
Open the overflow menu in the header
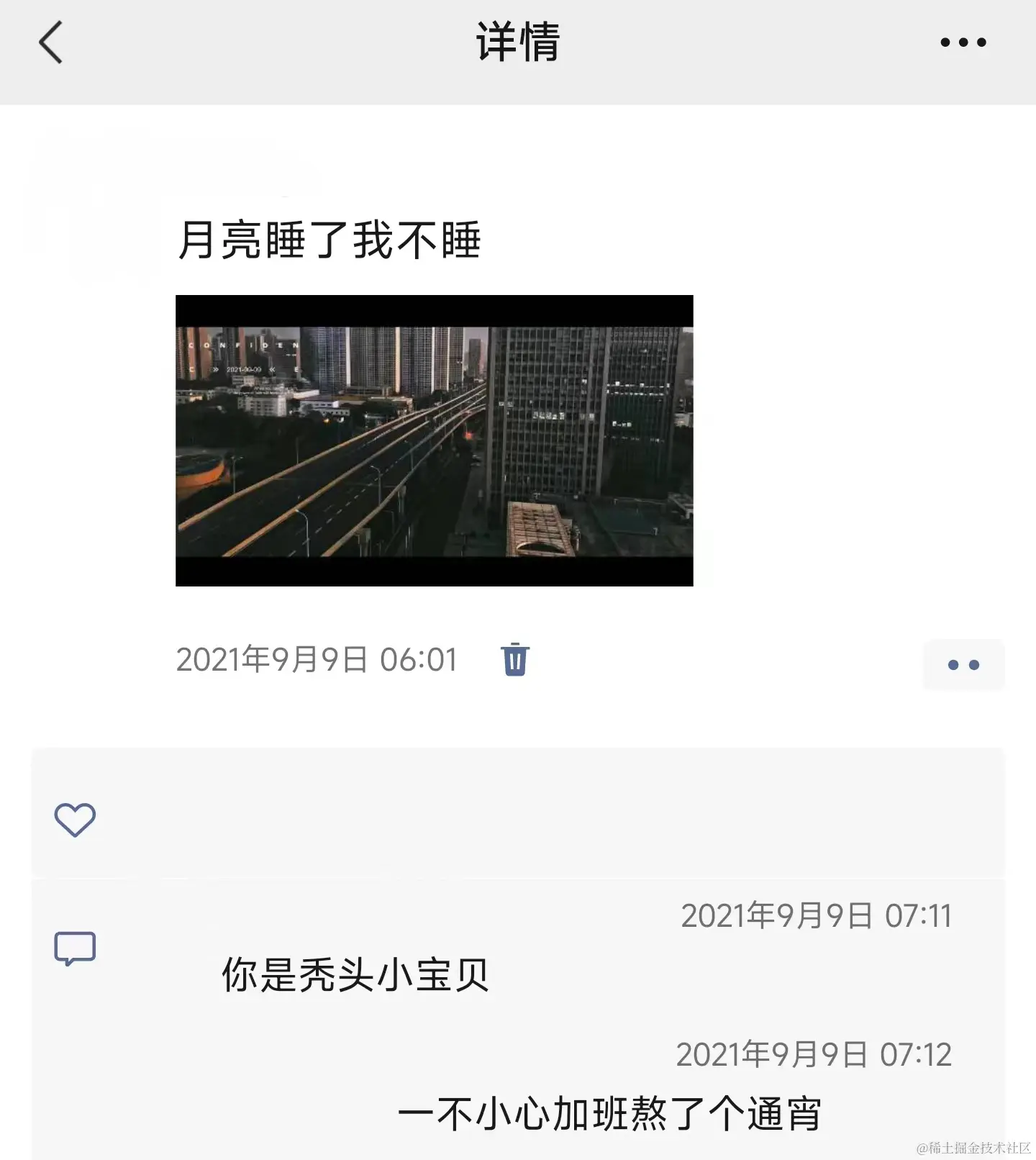click(963, 42)
